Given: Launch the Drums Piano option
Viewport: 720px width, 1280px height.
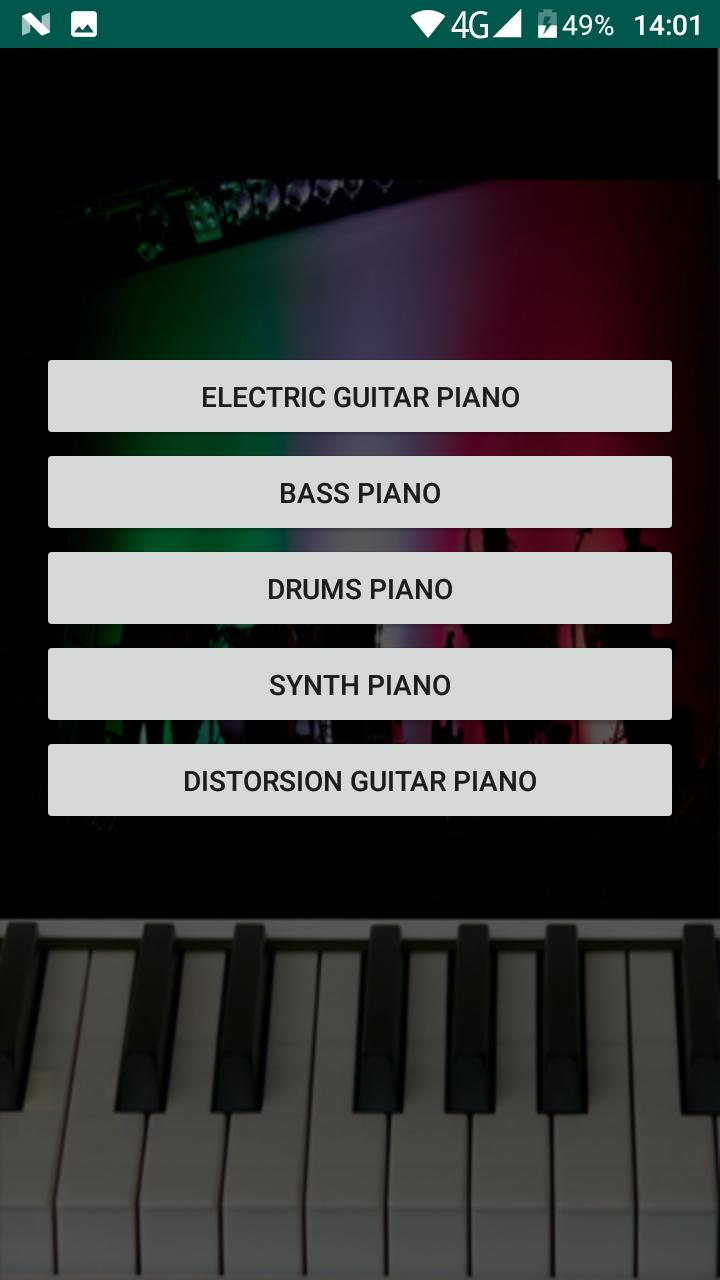Looking at the screenshot, I should [x=360, y=588].
